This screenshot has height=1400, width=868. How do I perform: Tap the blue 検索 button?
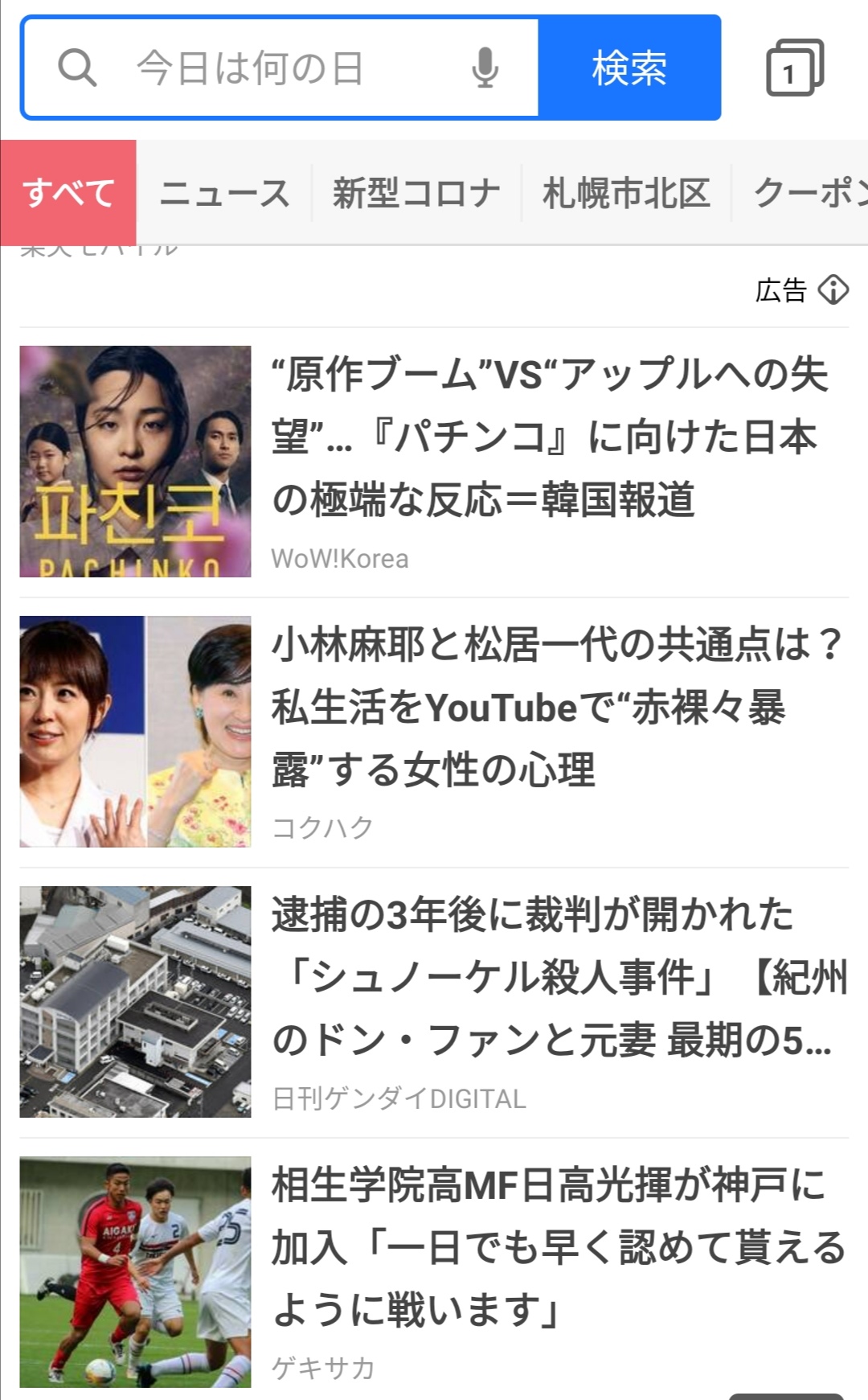(629, 68)
